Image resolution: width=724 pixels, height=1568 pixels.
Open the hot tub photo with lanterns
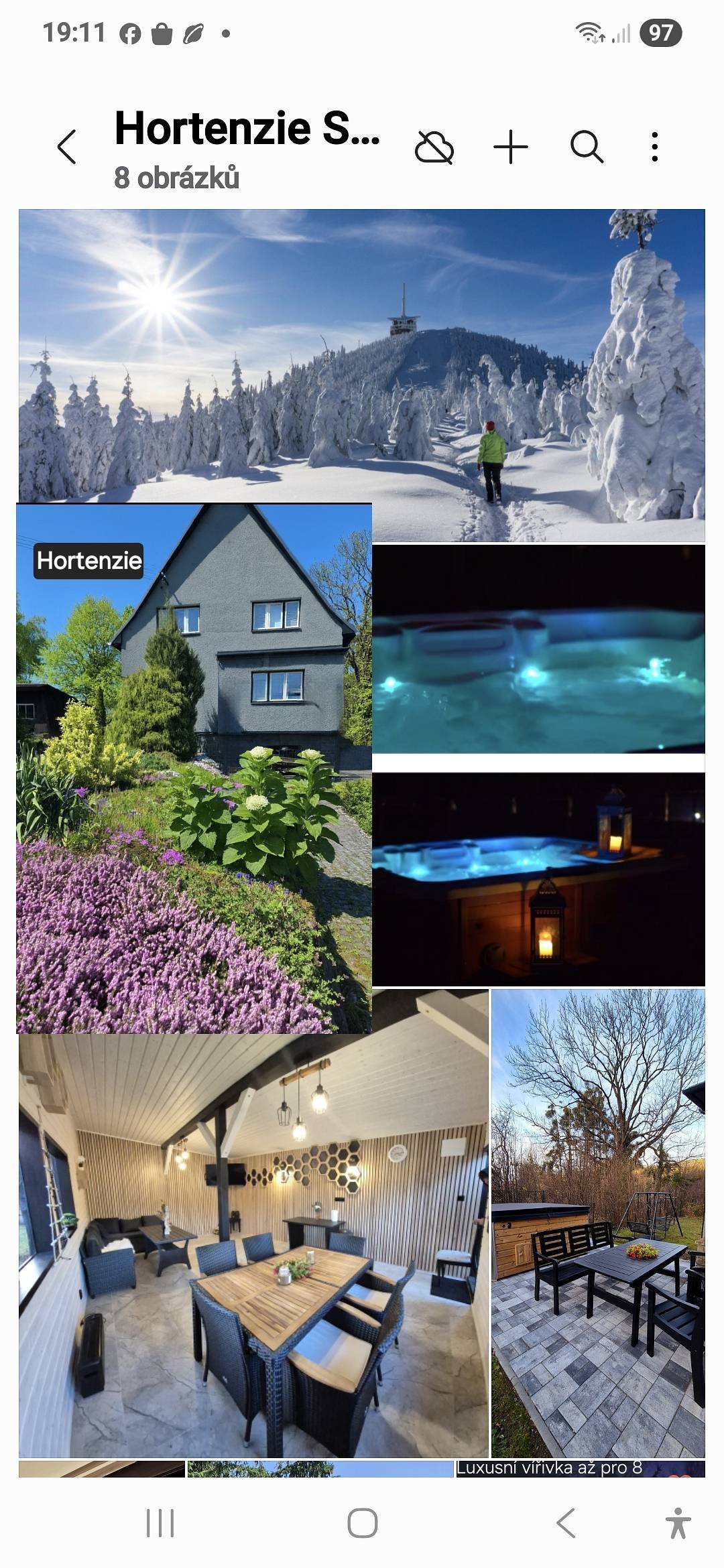538,879
